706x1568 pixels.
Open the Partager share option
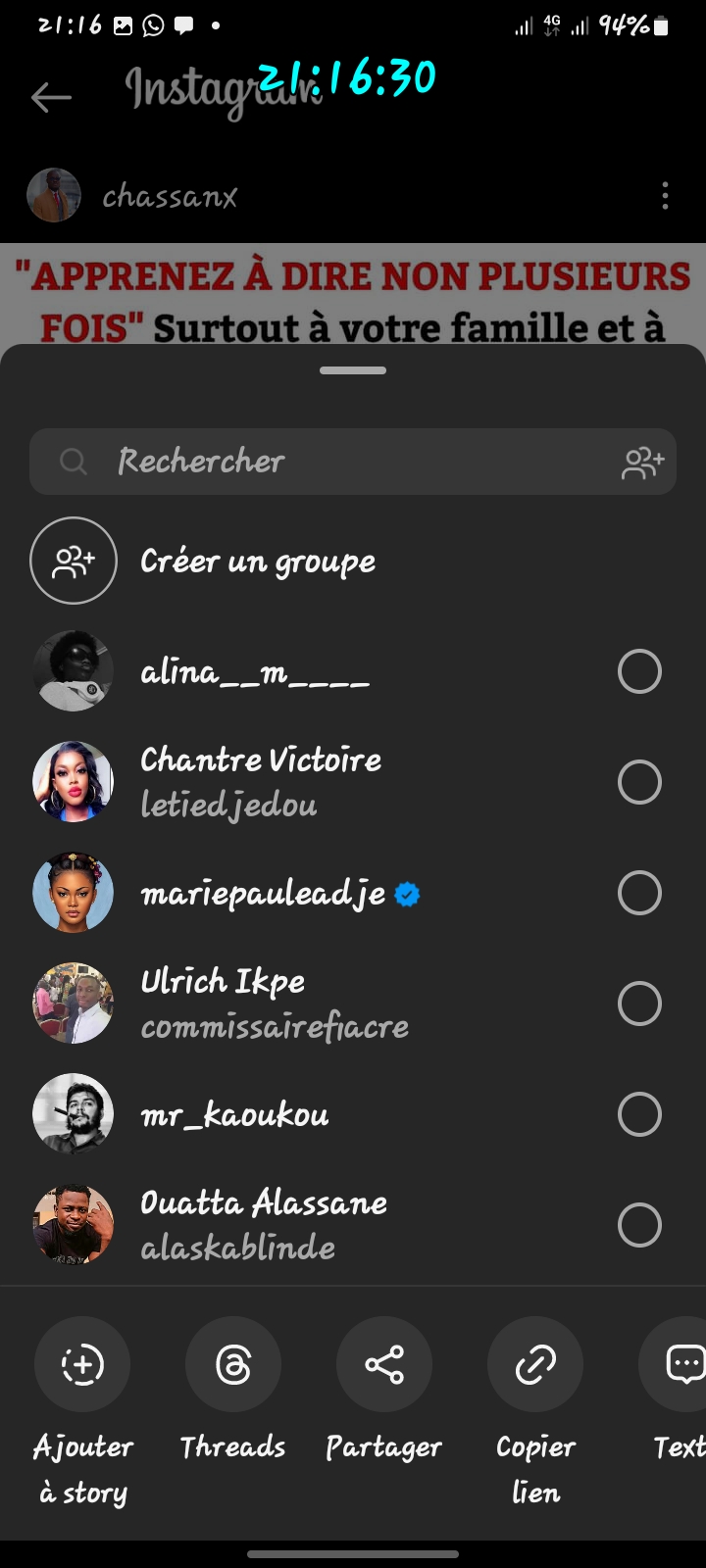pyautogui.click(x=384, y=1365)
